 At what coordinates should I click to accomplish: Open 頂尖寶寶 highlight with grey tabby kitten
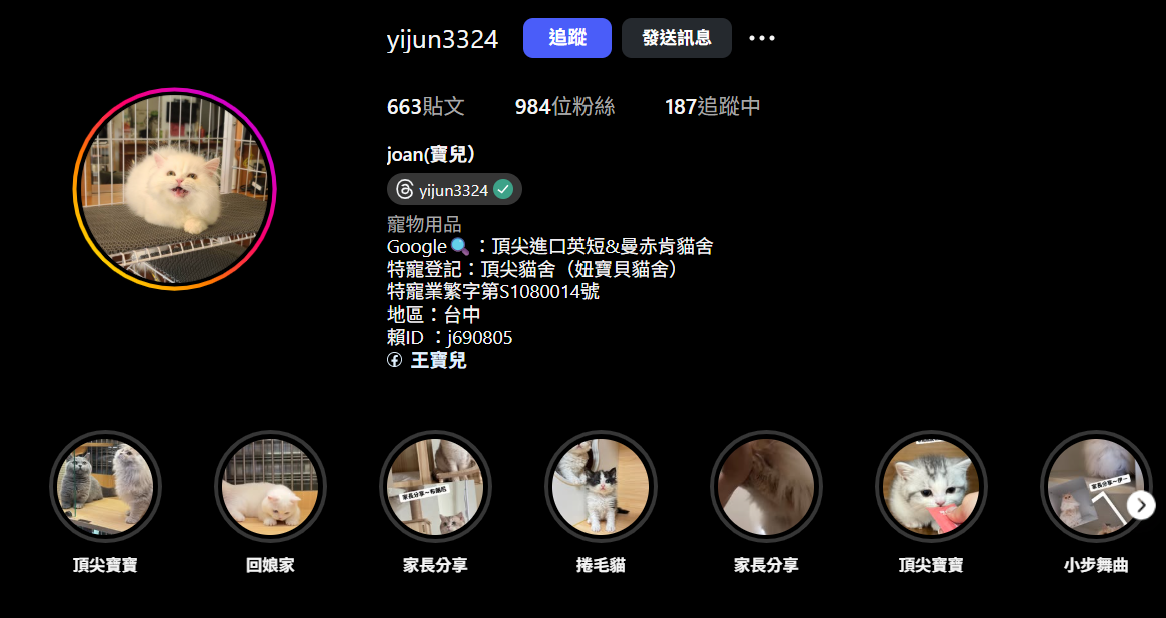[x=930, y=487]
